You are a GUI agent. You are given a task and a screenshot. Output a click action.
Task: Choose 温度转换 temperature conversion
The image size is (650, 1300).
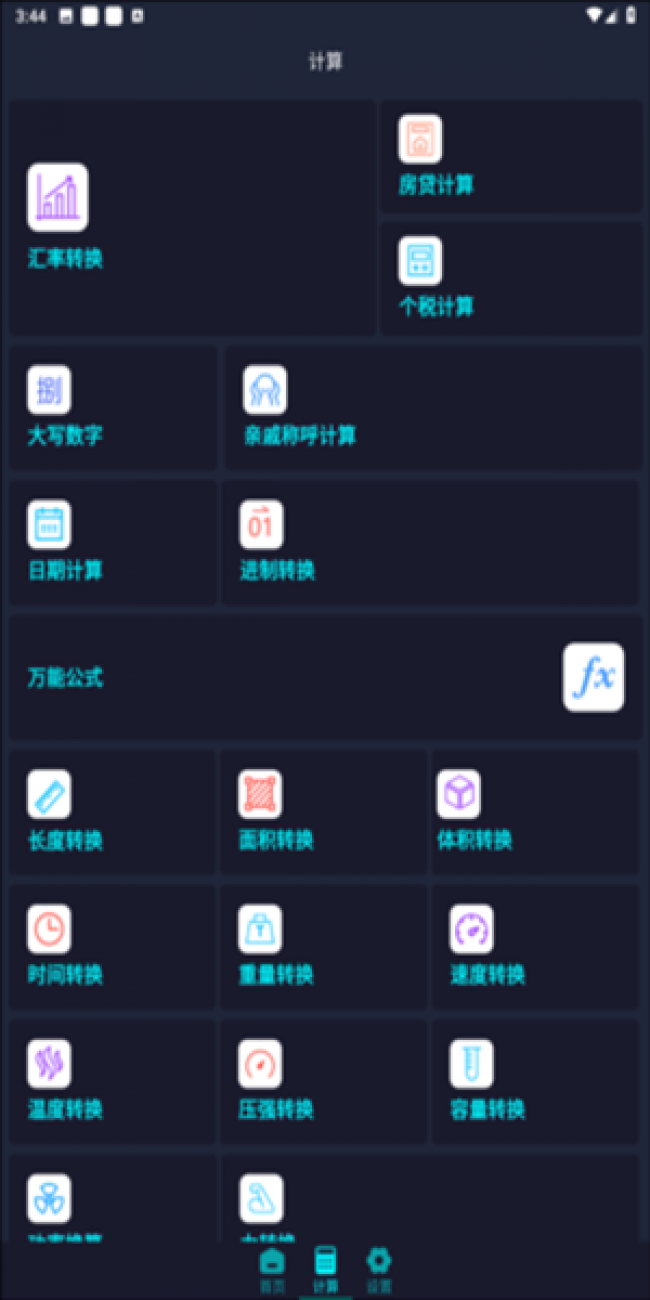tap(112, 1082)
